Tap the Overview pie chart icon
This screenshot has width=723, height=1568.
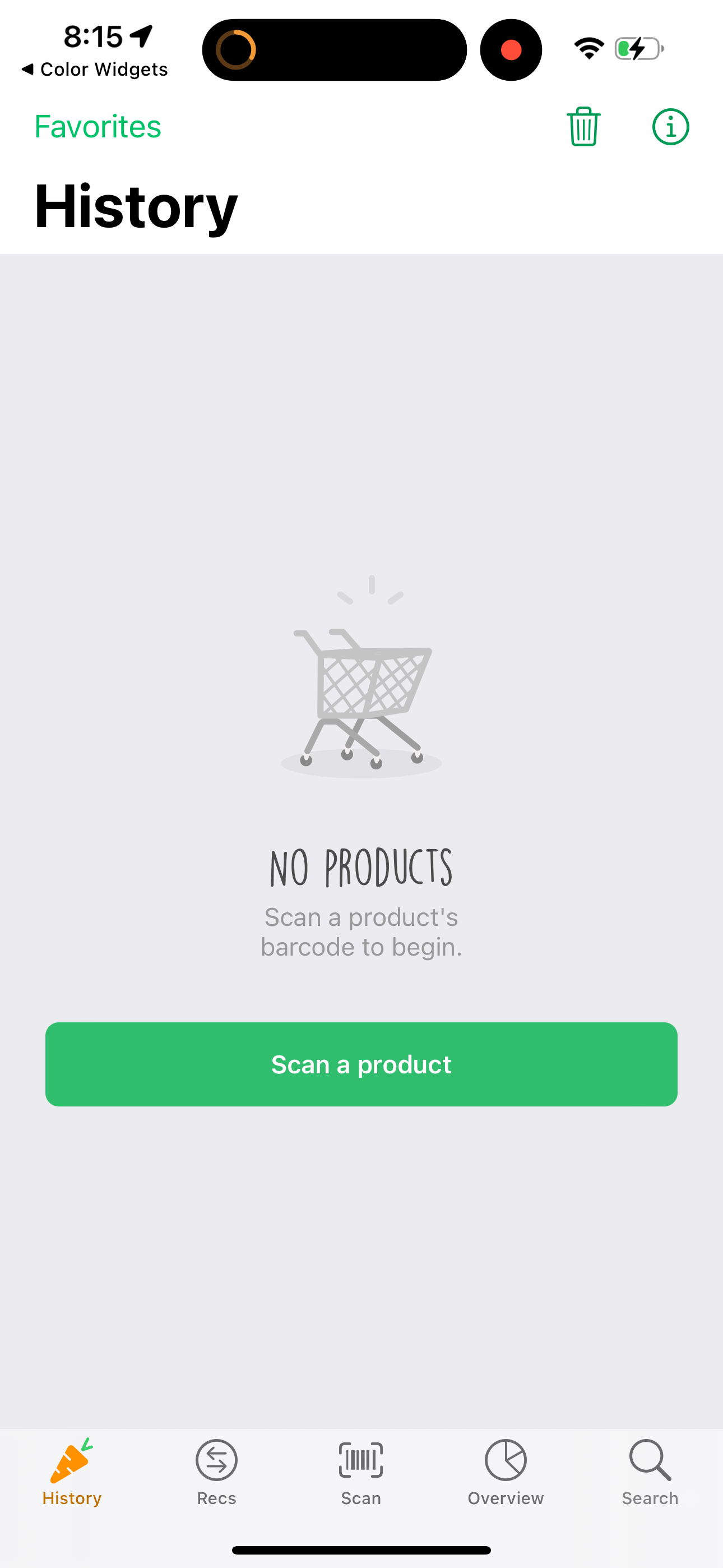[505, 1460]
